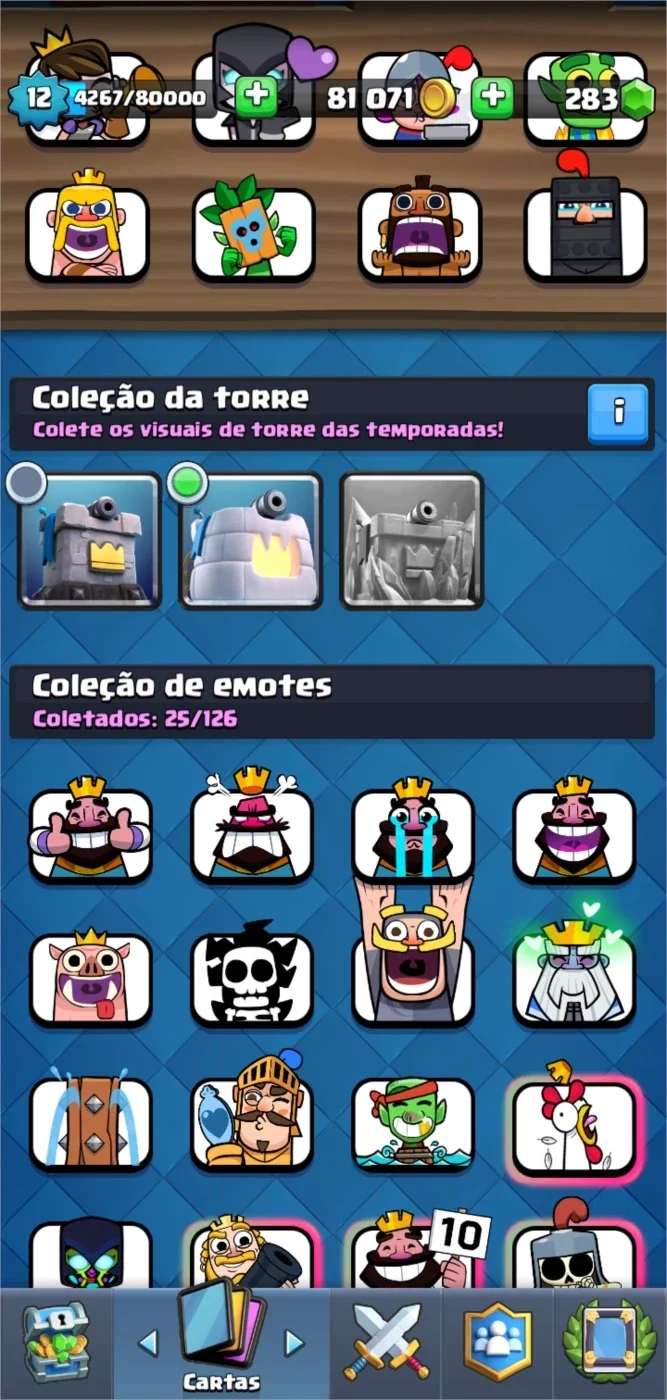This screenshot has height=1400, width=667.
Task: Select the default stone tower skin
Action: pyautogui.click(x=89, y=539)
